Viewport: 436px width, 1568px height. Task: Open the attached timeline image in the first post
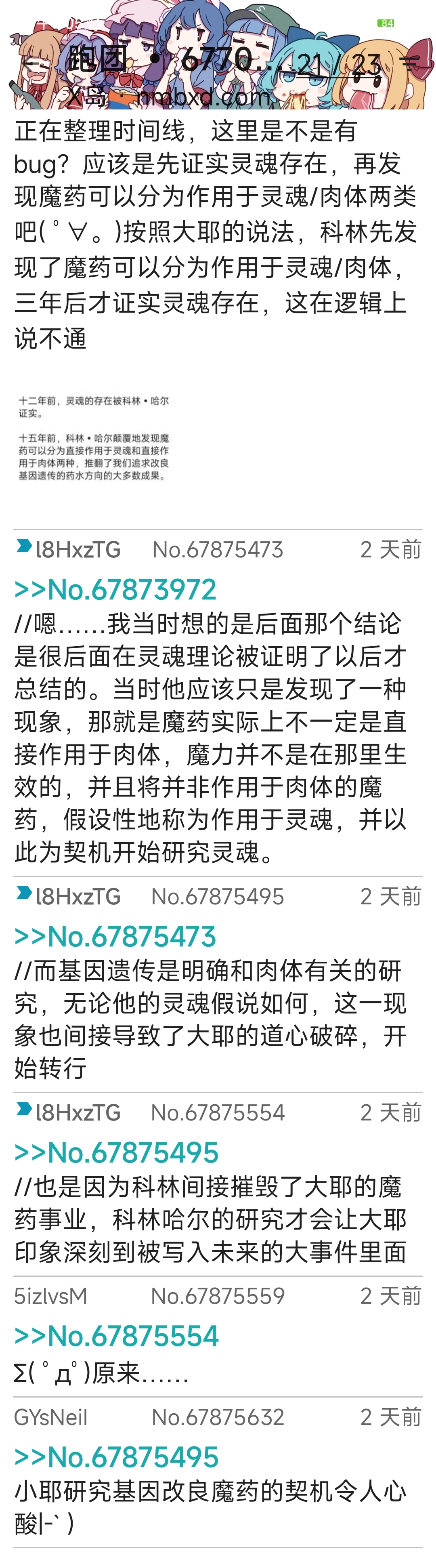[94, 438]
